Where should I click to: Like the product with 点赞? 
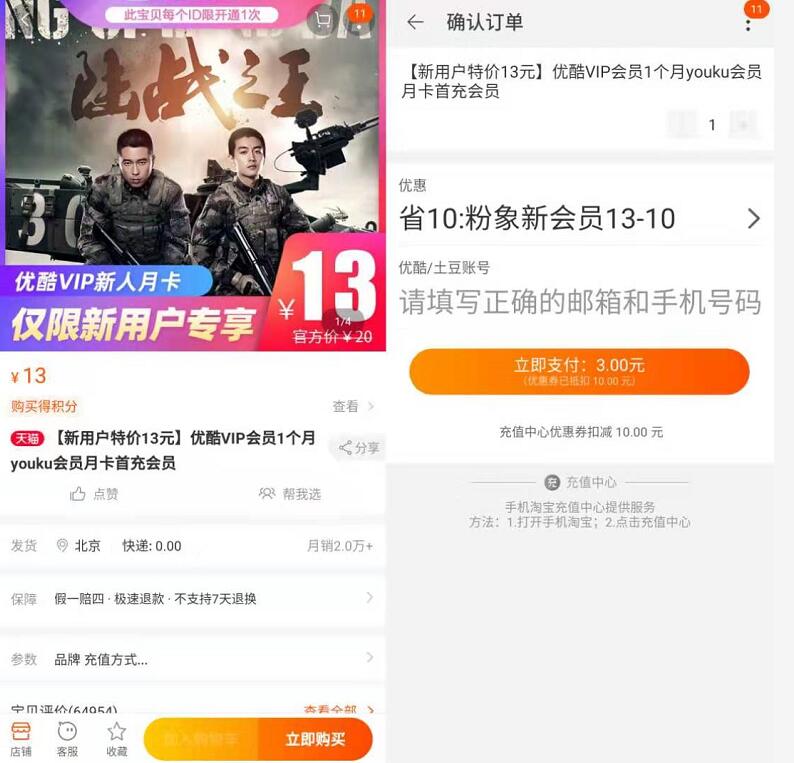click(95, 494)
